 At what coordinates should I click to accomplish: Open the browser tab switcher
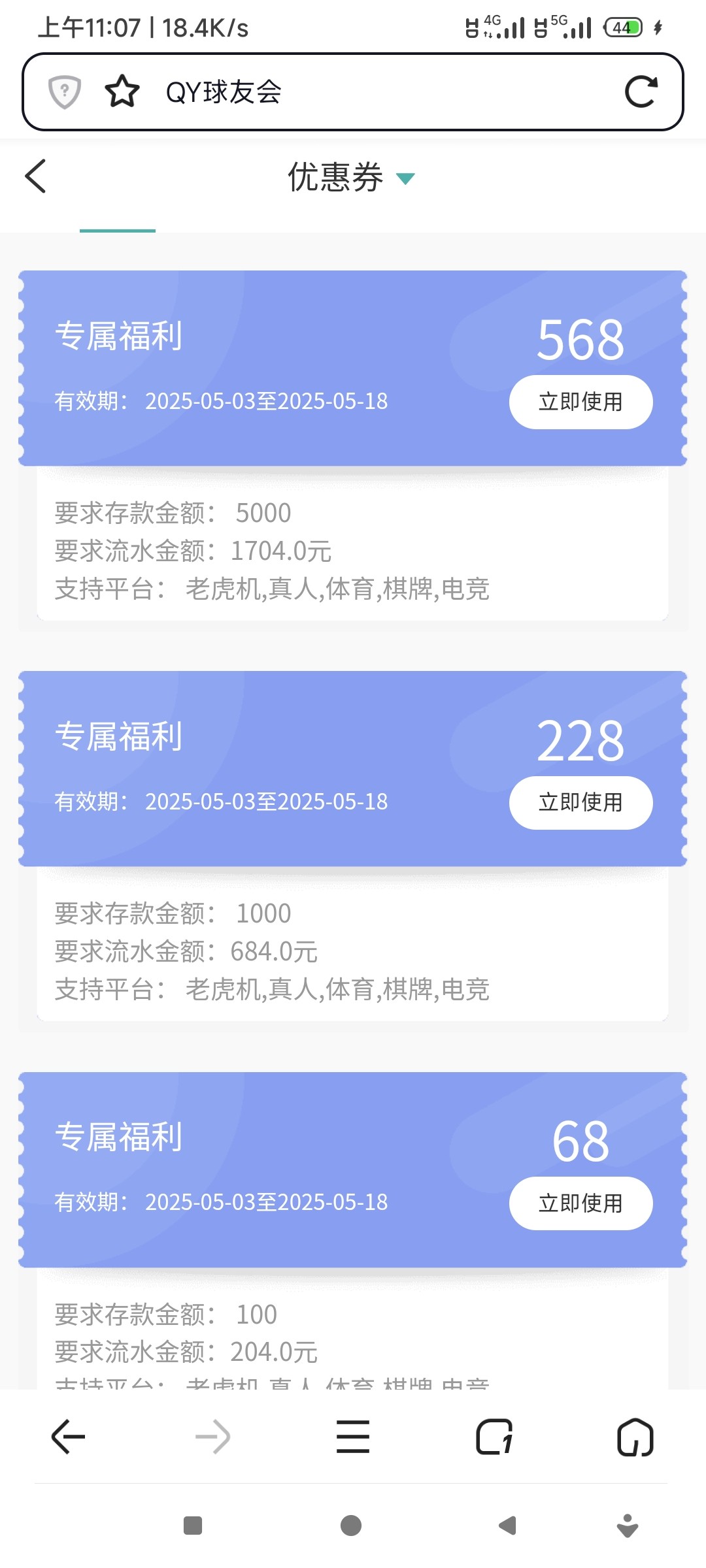(x=494, y=1437)
